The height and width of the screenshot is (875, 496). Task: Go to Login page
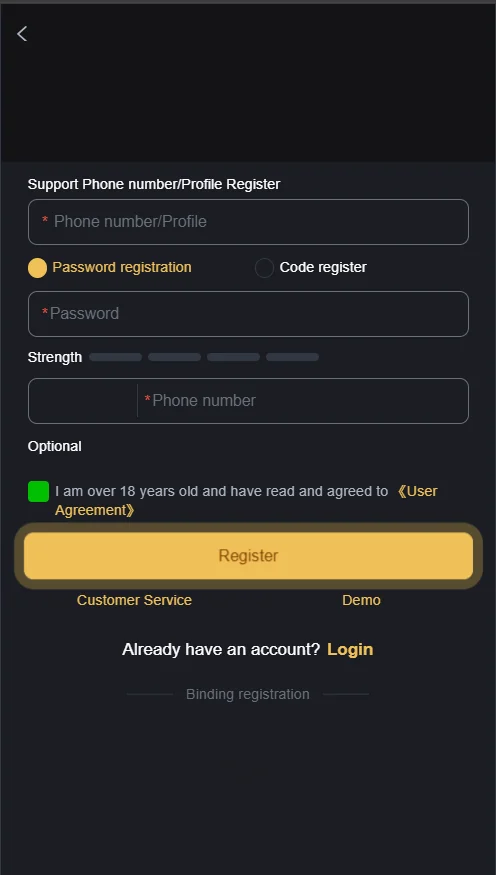click(350, 650)
